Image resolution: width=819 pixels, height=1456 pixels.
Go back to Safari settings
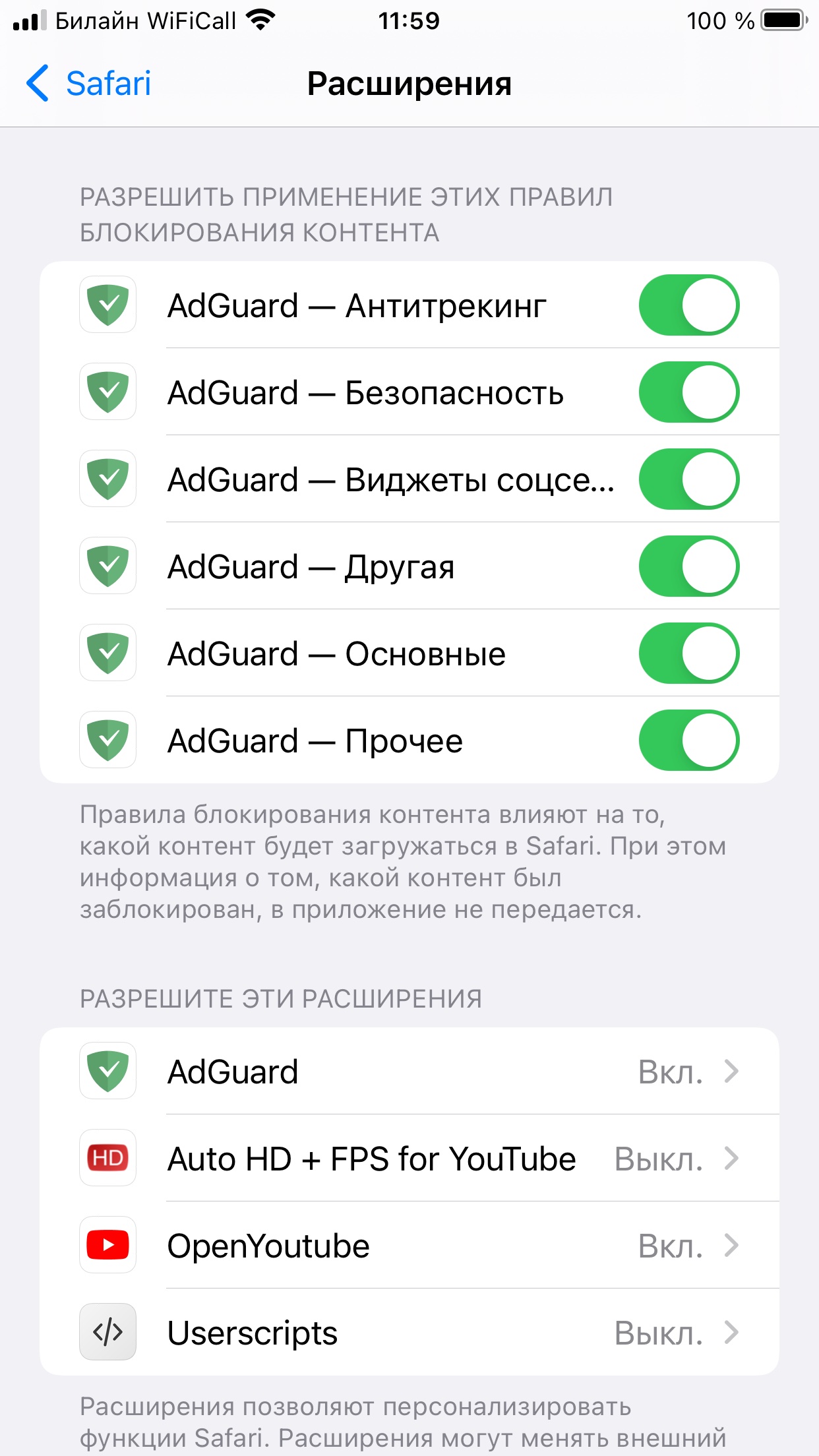point(89,84)
